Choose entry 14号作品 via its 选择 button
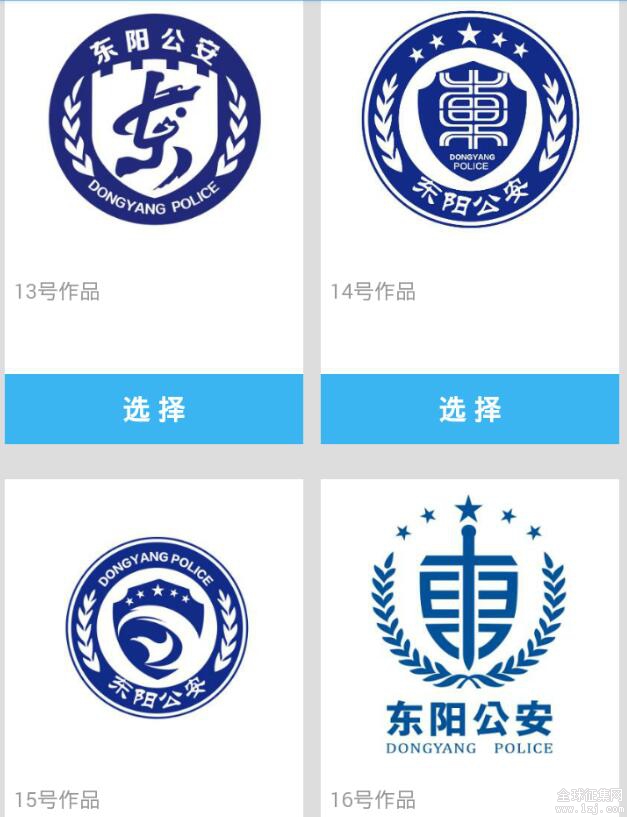 [x=469, y=409]
